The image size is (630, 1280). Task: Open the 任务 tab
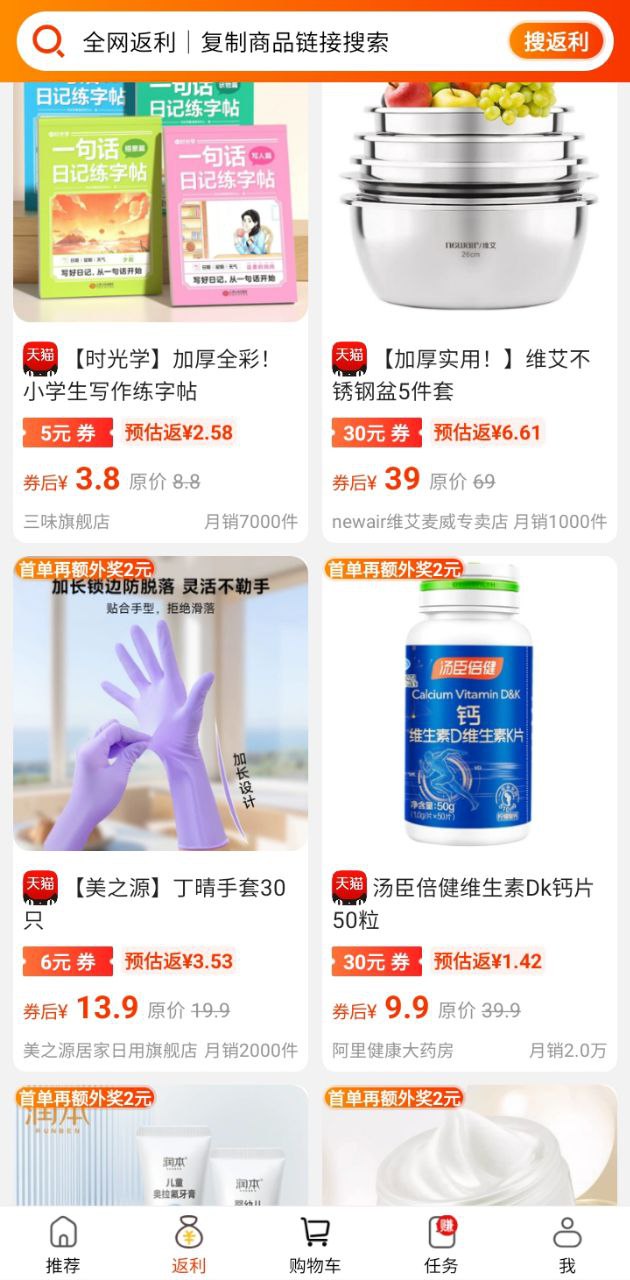(441, 1244)
